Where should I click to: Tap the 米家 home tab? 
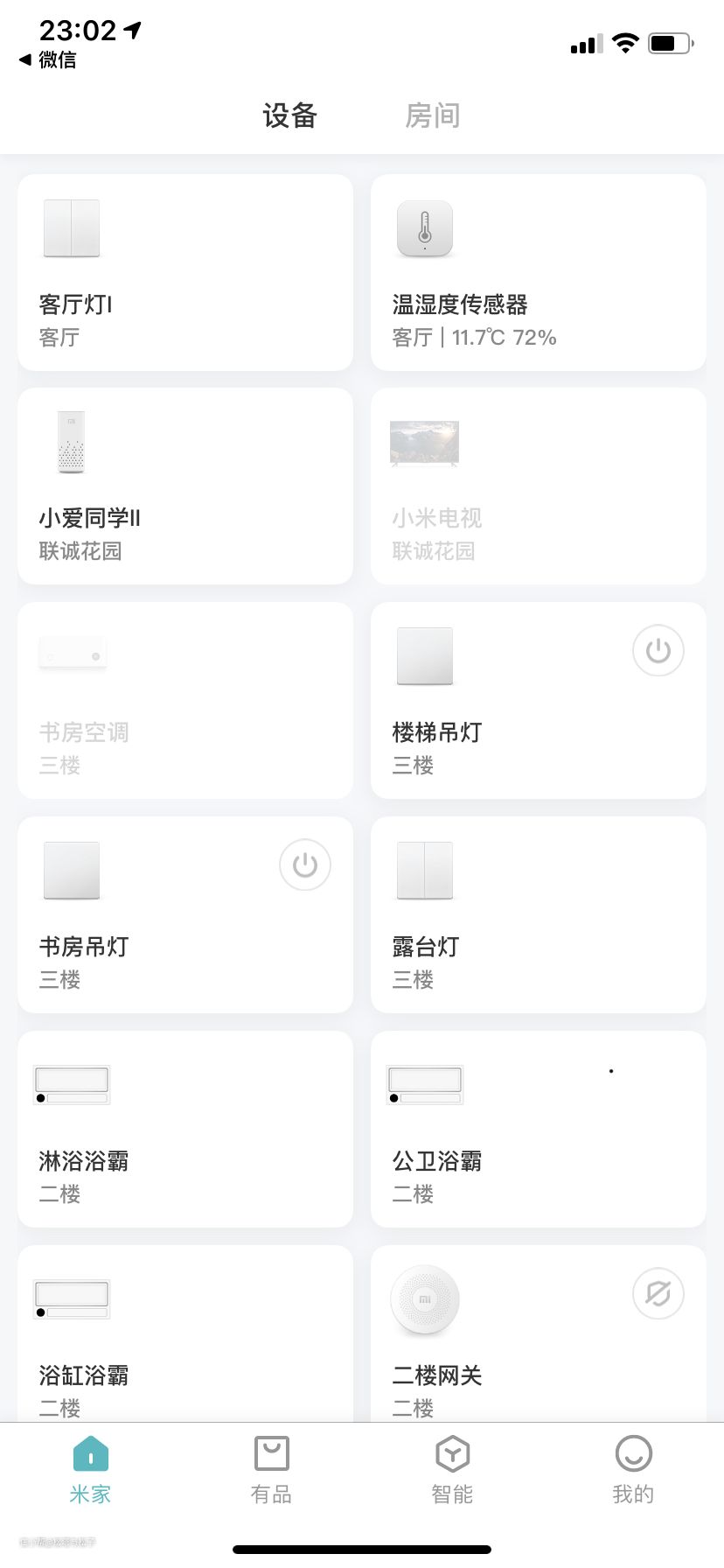pos(91,1470)
